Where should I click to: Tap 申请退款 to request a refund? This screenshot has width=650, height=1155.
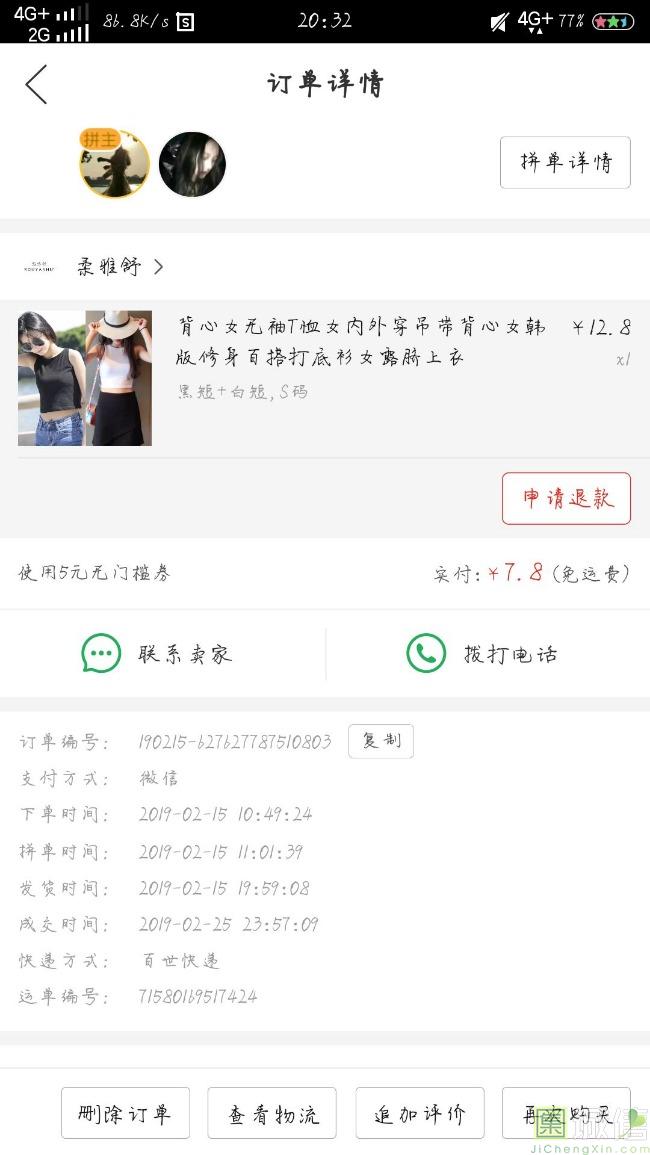(566, 498)
